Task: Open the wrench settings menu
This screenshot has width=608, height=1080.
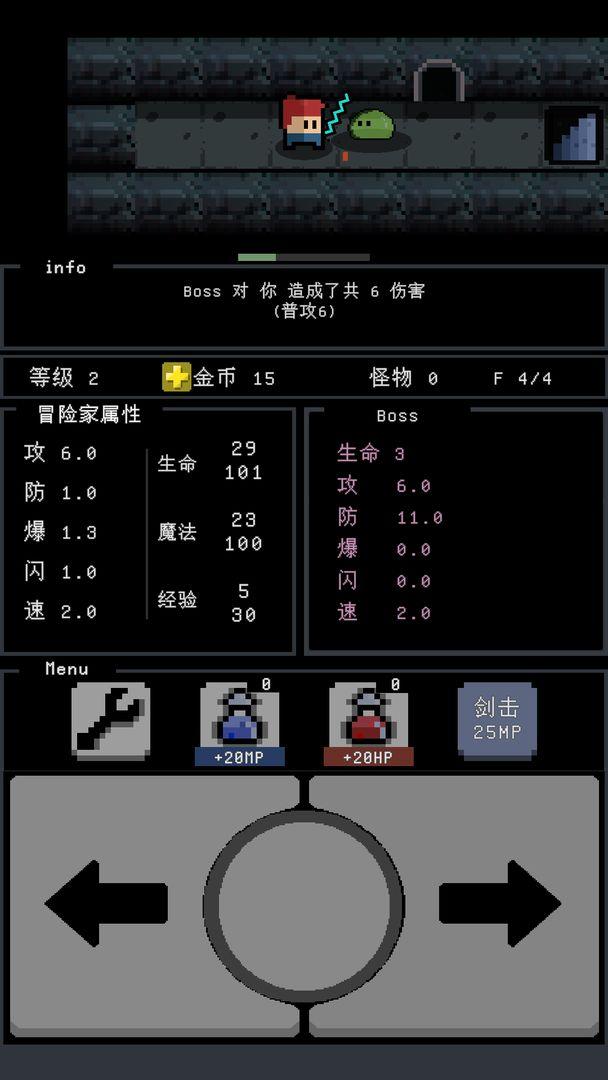Action: click(111, 720)
